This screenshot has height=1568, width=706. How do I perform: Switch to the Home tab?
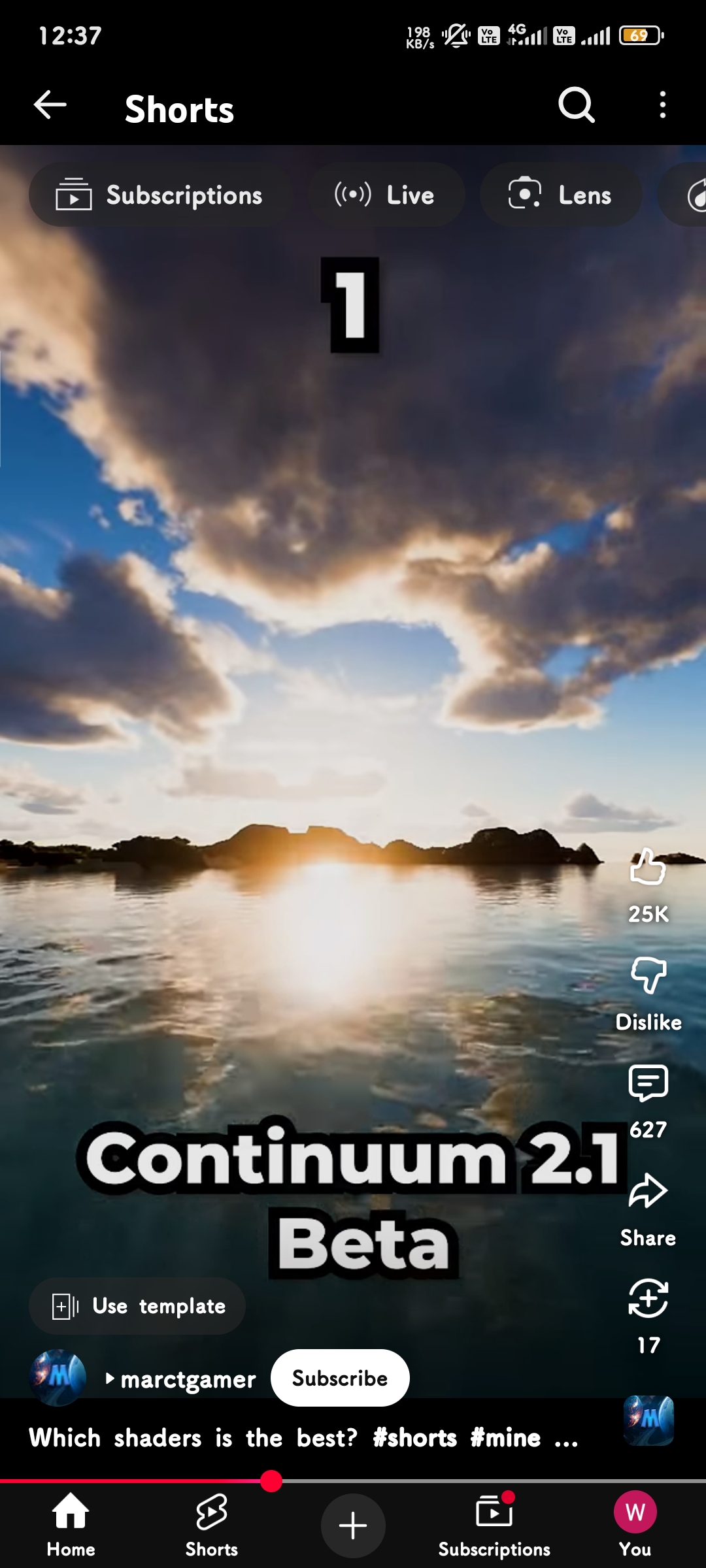(71, 1525)
